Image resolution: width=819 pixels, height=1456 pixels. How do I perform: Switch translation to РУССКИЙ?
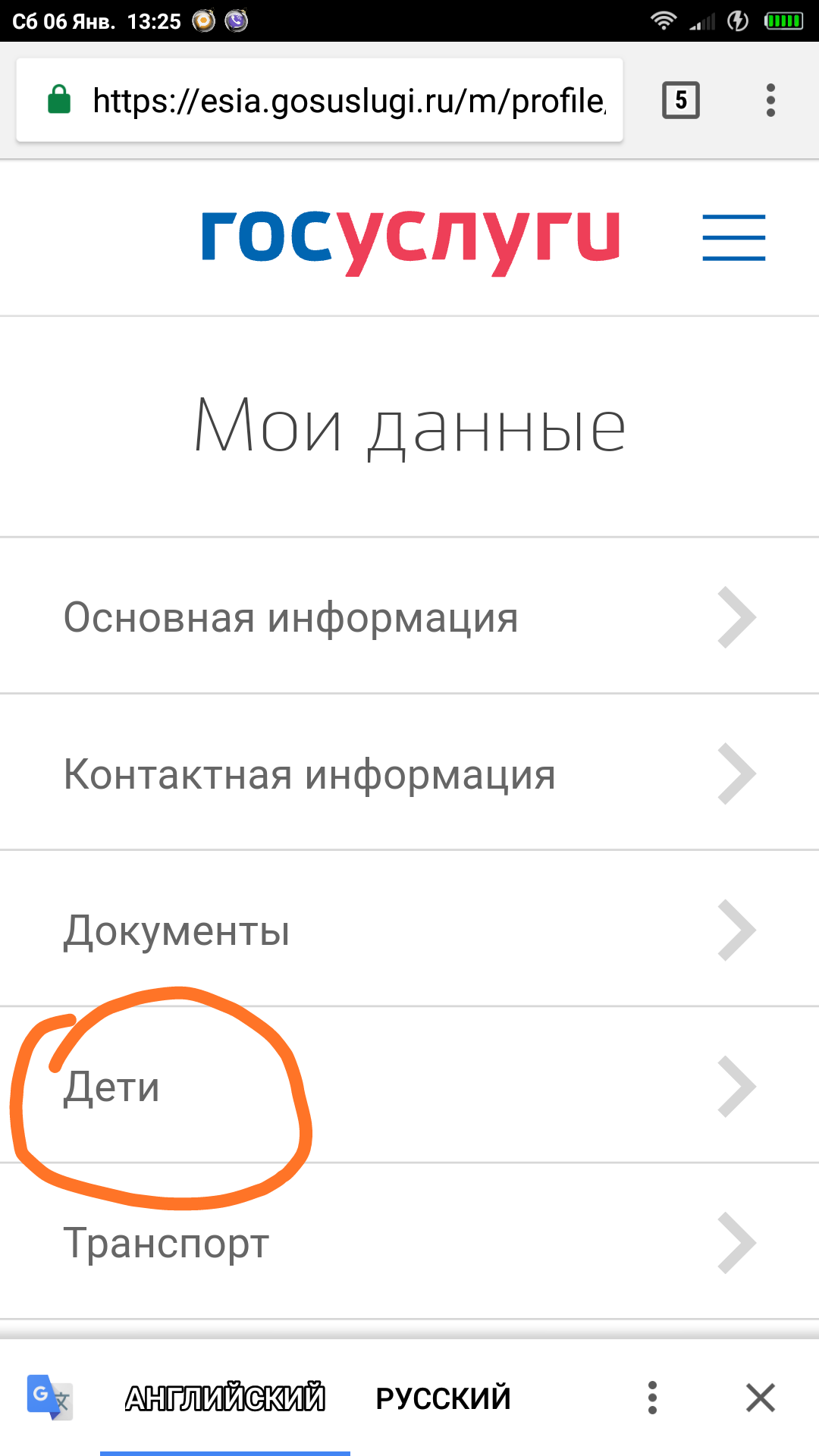coord(444,1398)
